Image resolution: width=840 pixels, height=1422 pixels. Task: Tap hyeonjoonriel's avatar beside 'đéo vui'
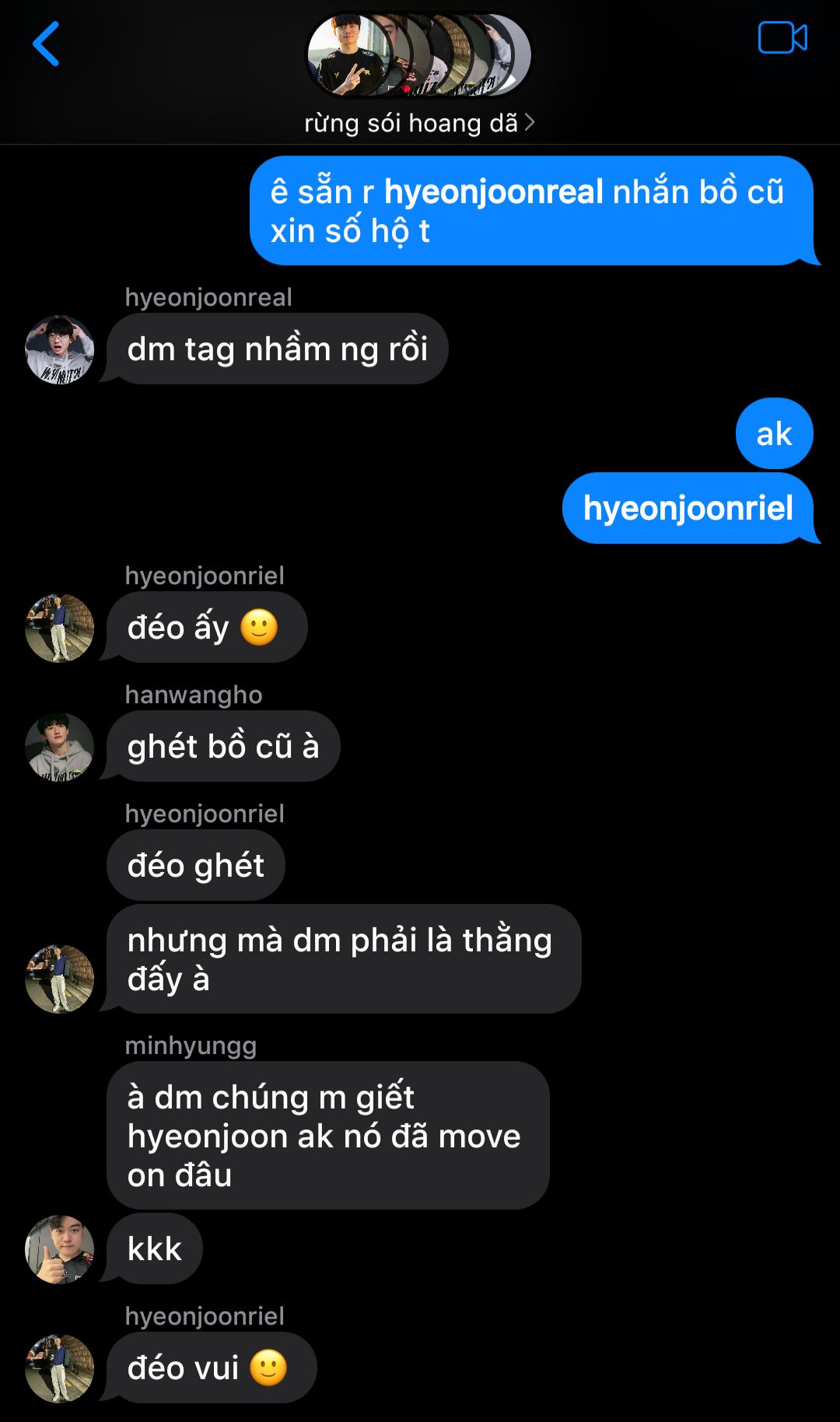tap(60, 1368)
